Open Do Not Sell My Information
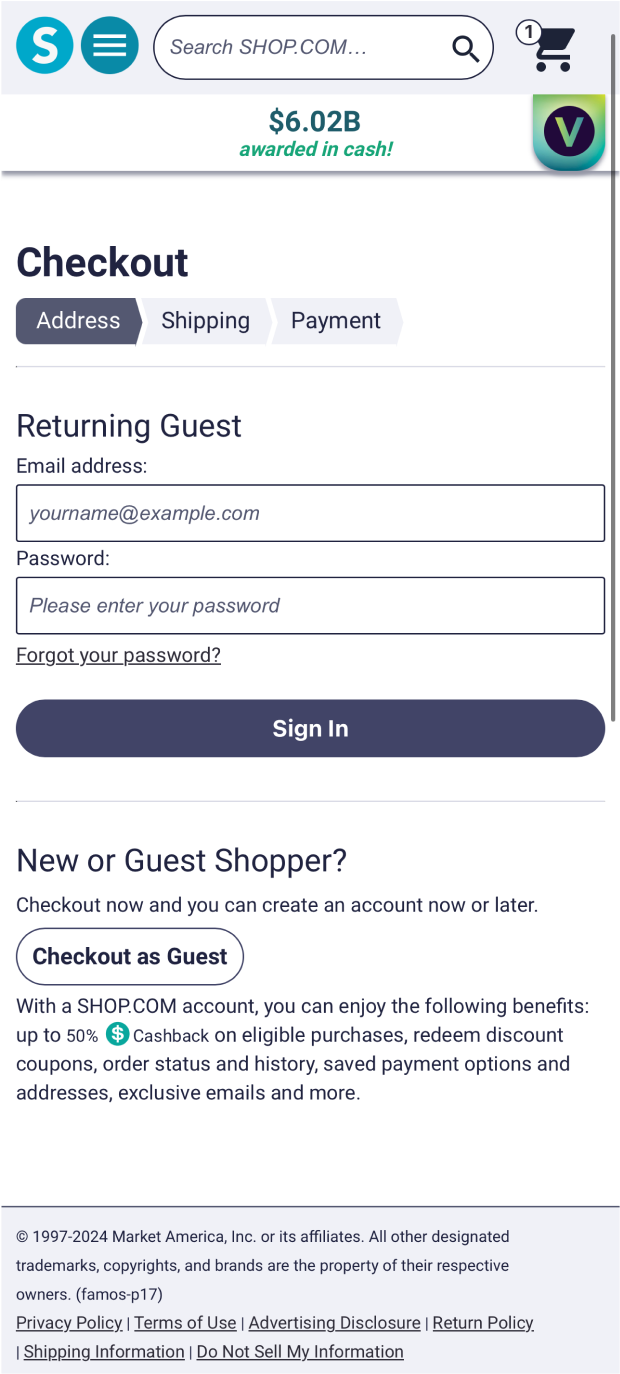620x1374 pixels. (300, 1352)
